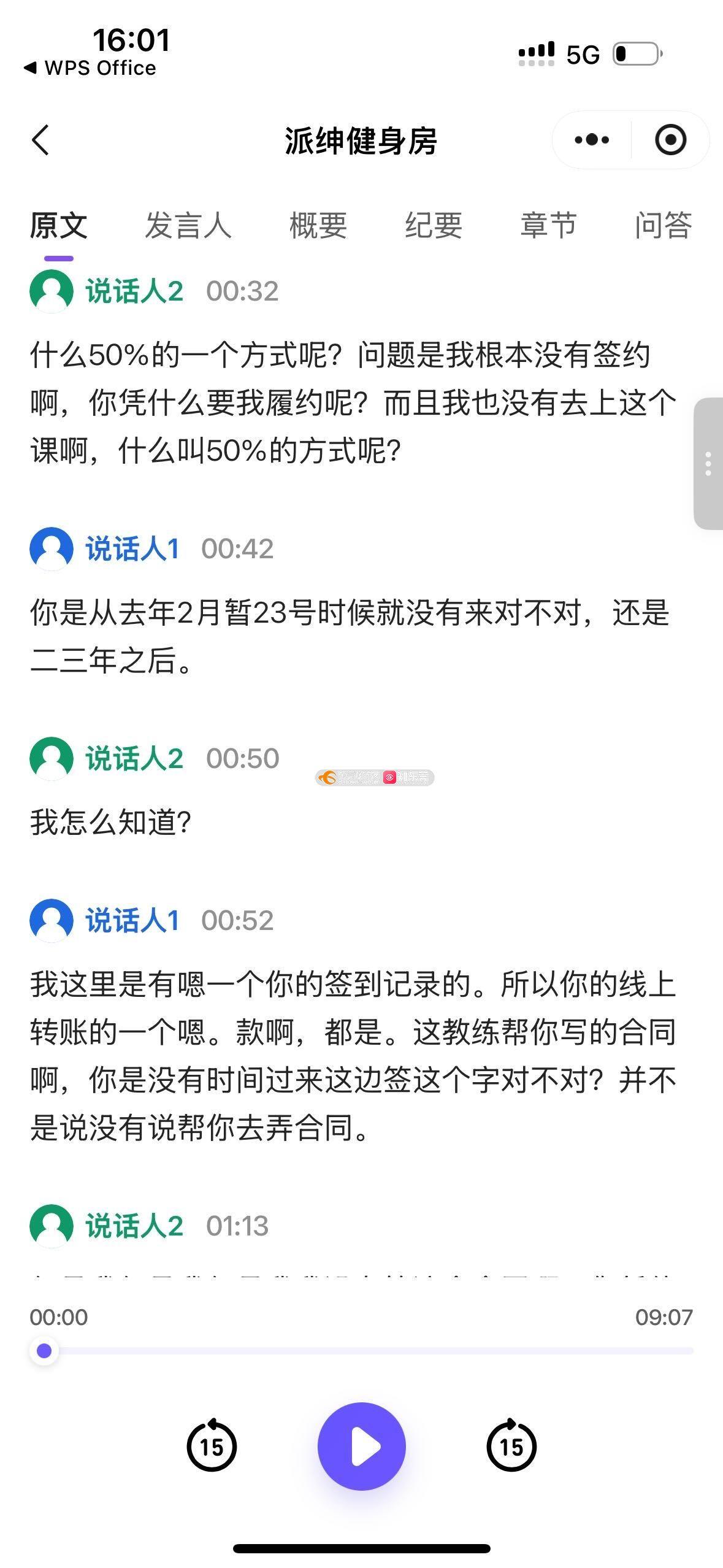Return to WPS Office app
This screenshot has width=723, height=1568.
coord(90,68)
